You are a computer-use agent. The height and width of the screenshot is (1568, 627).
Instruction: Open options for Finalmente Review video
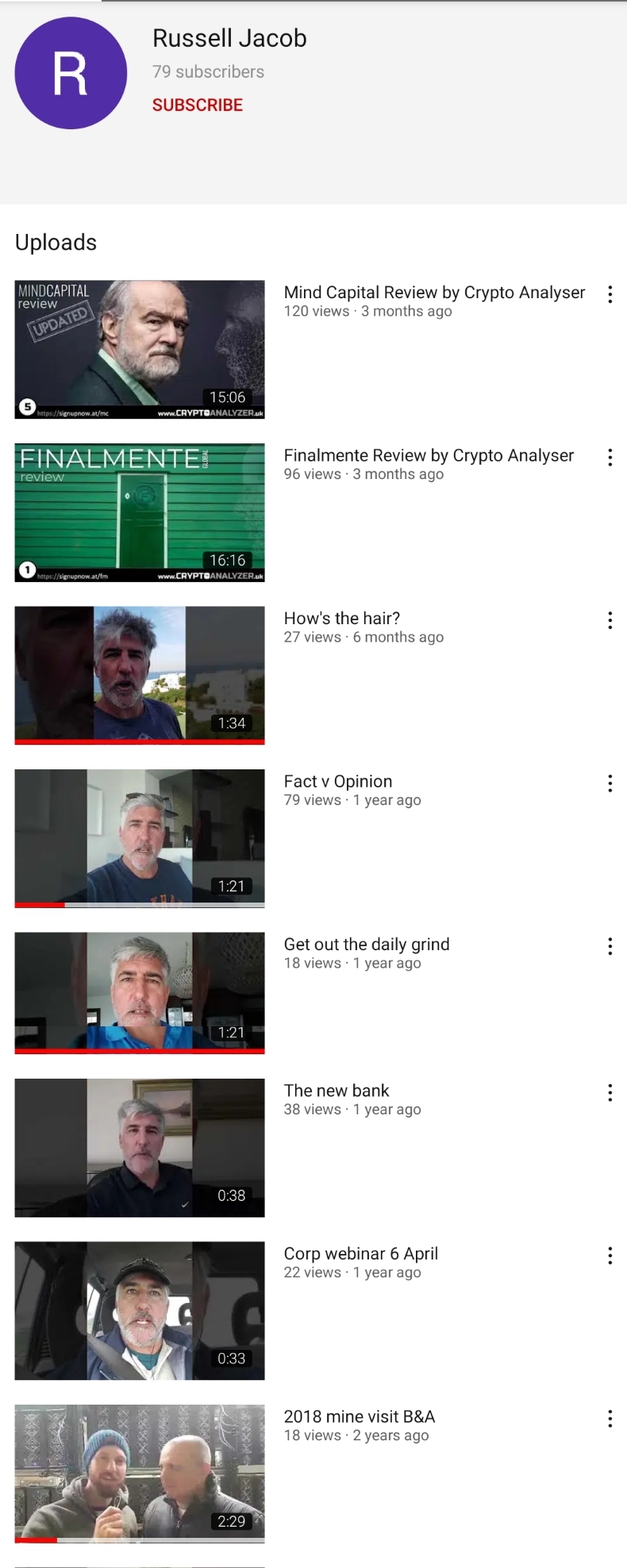click(x=610, y=458)
